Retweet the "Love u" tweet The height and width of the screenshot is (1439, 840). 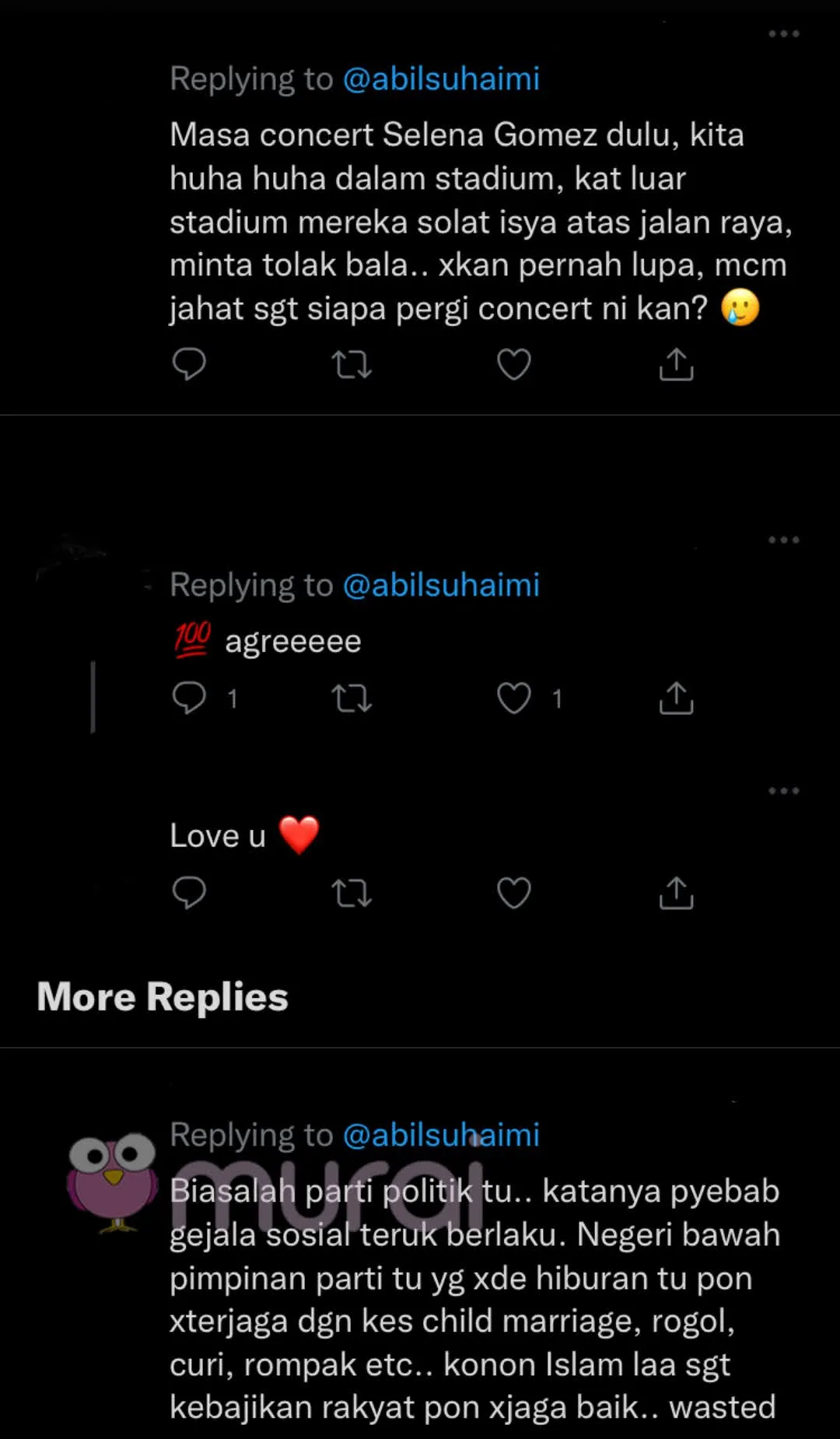pyautogui.click(x=352, y=893)
